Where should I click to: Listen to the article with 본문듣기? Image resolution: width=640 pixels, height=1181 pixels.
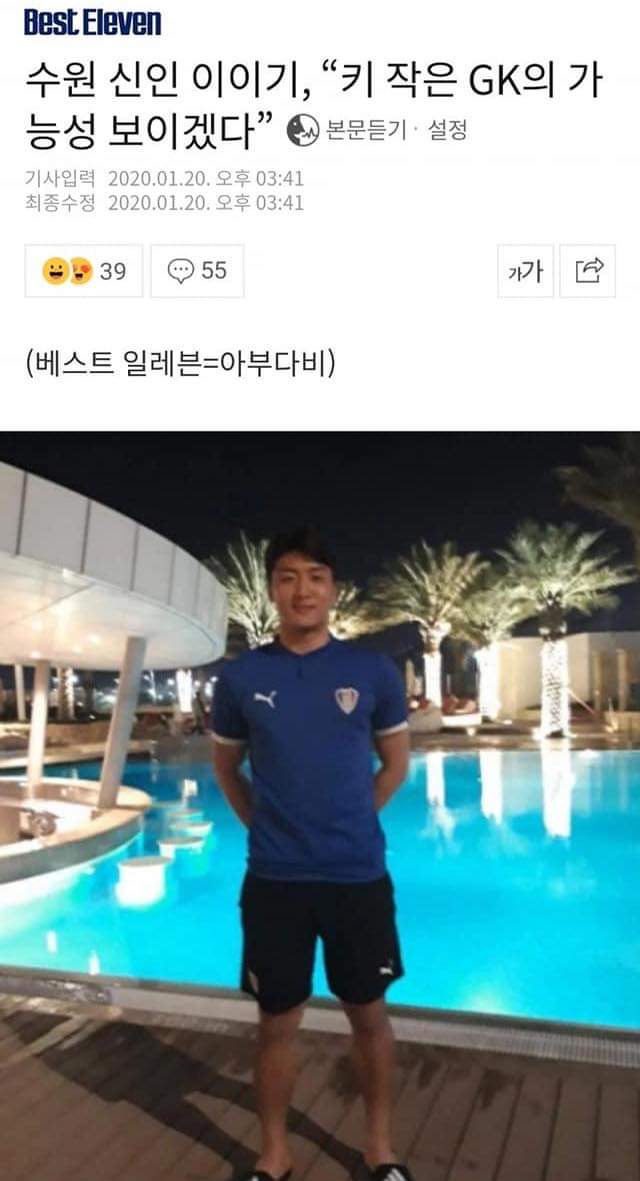[350, 130]
